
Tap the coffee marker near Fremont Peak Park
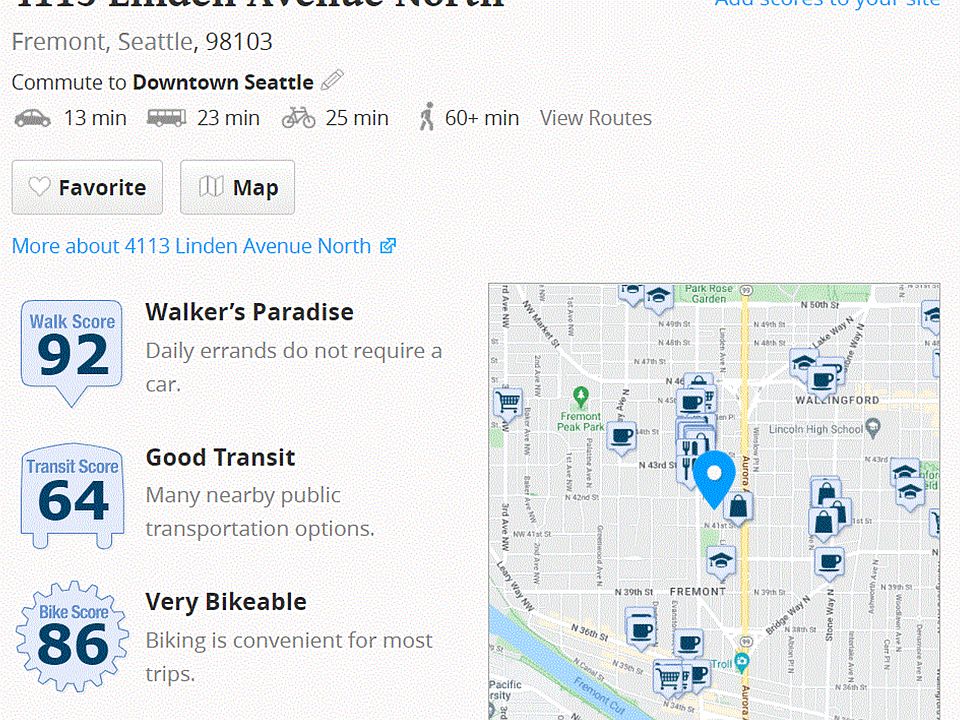click(x=621, y=436)
